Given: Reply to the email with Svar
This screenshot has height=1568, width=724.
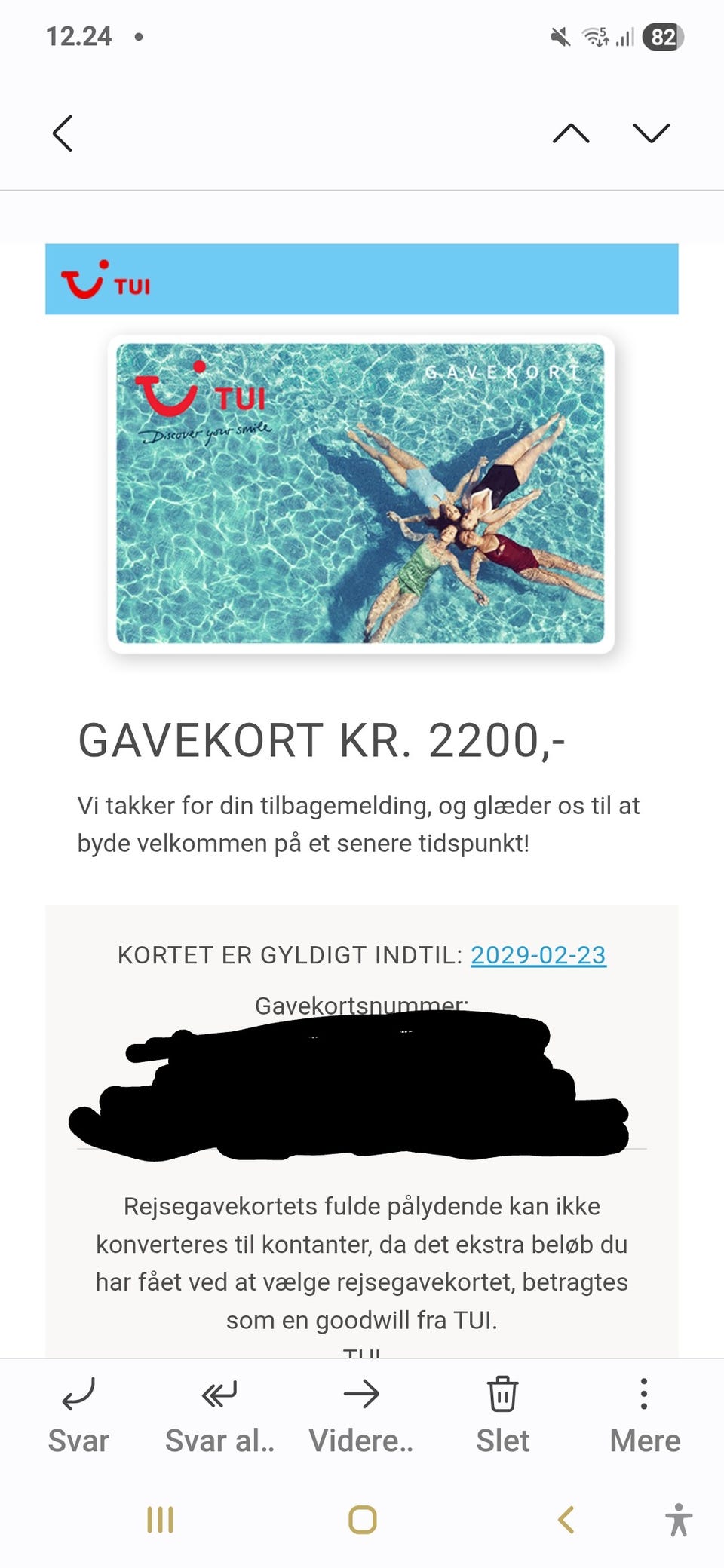Looking at the screenshot, I should pos(78,1413).
